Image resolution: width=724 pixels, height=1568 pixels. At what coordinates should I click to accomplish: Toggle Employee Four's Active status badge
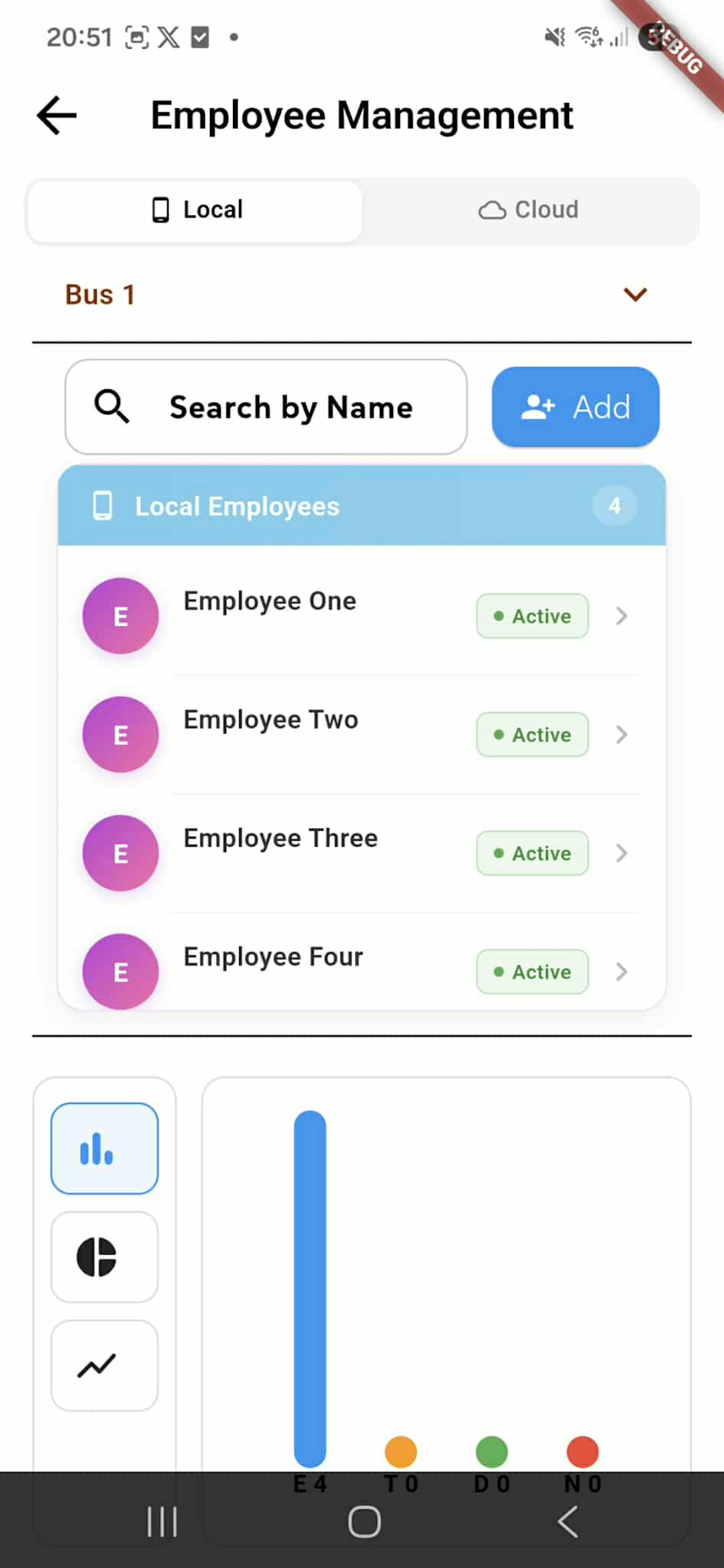tap(532, 972)
